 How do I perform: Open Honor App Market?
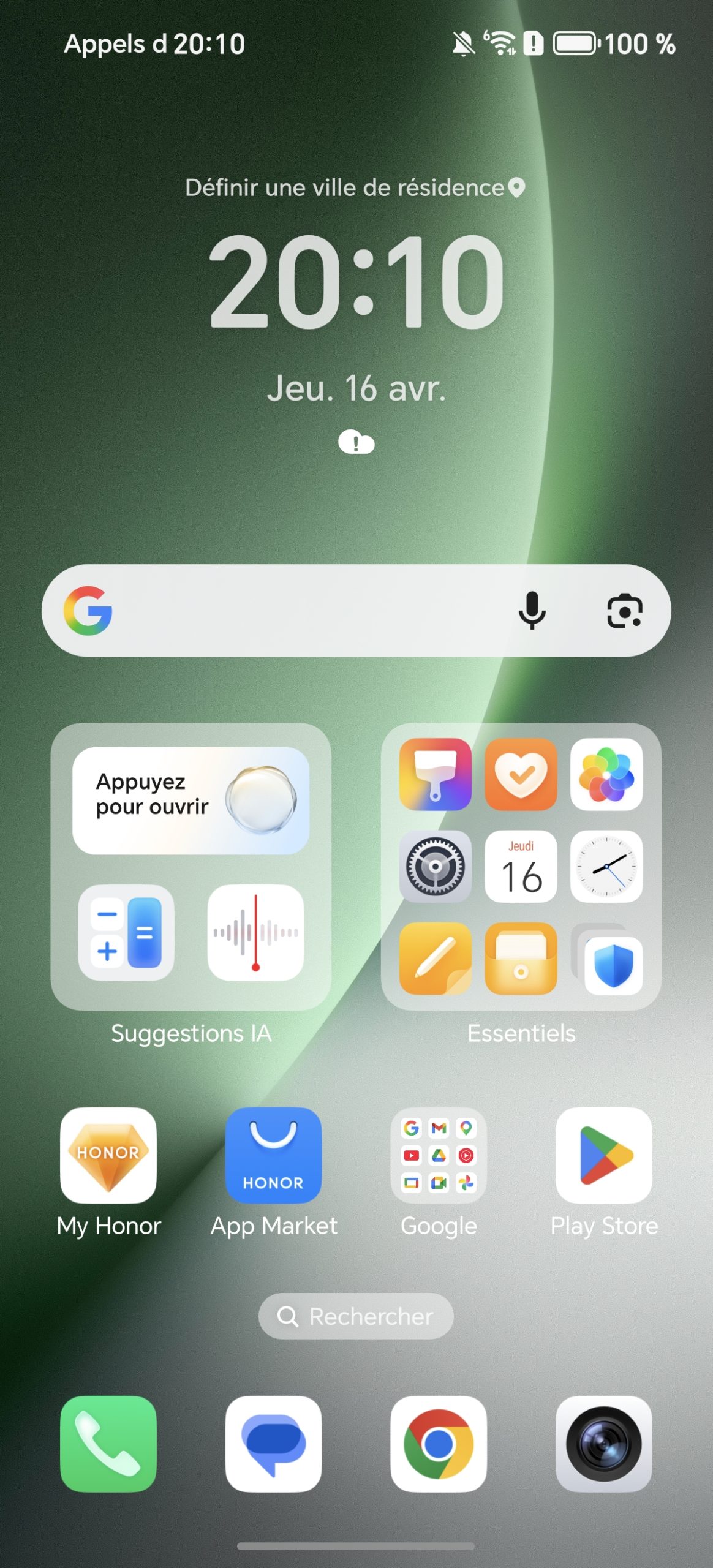(x=273, y=1155)
